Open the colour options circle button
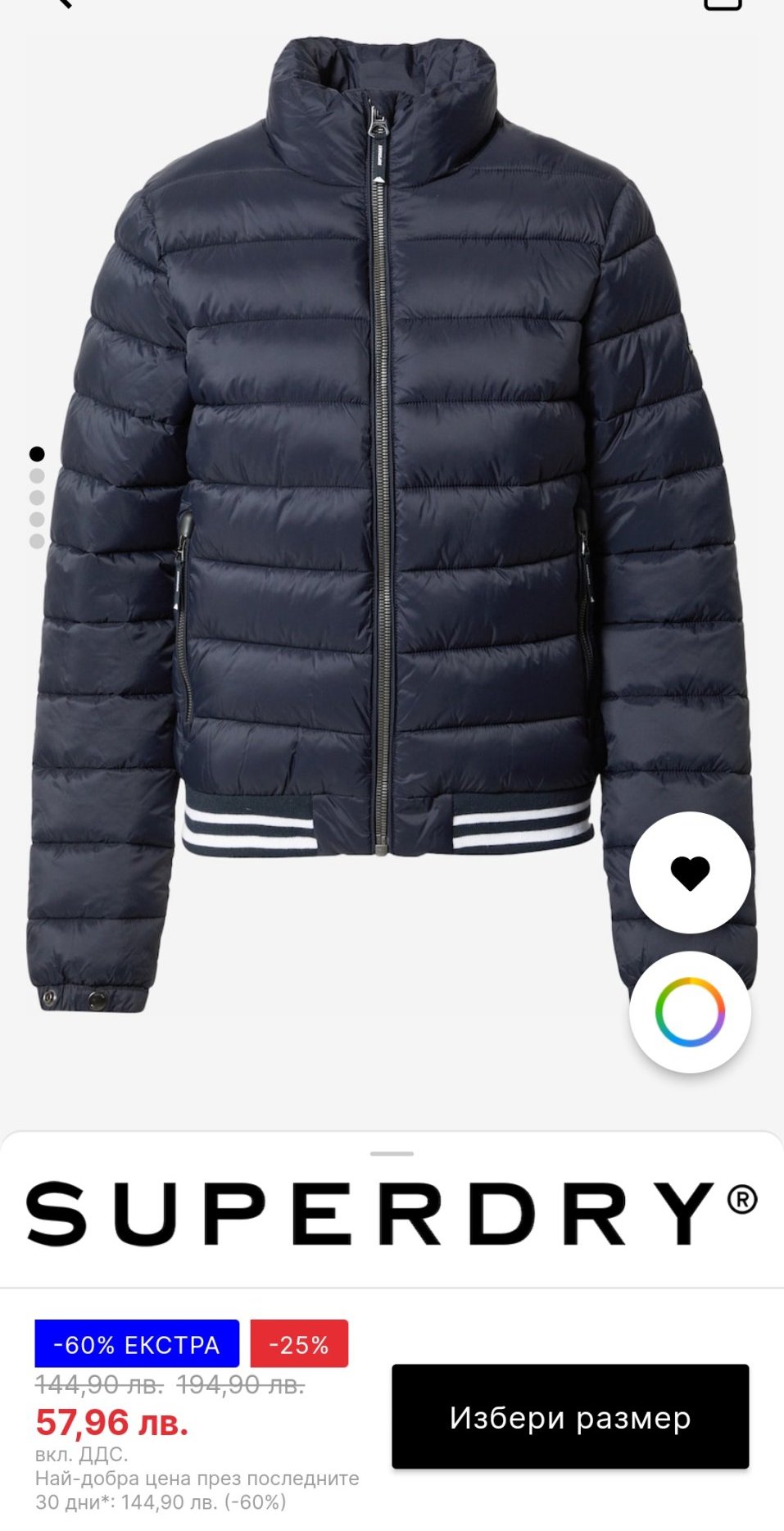Screen dimensions: 784x1531 pyautogui.click(x=690, y=1011)
